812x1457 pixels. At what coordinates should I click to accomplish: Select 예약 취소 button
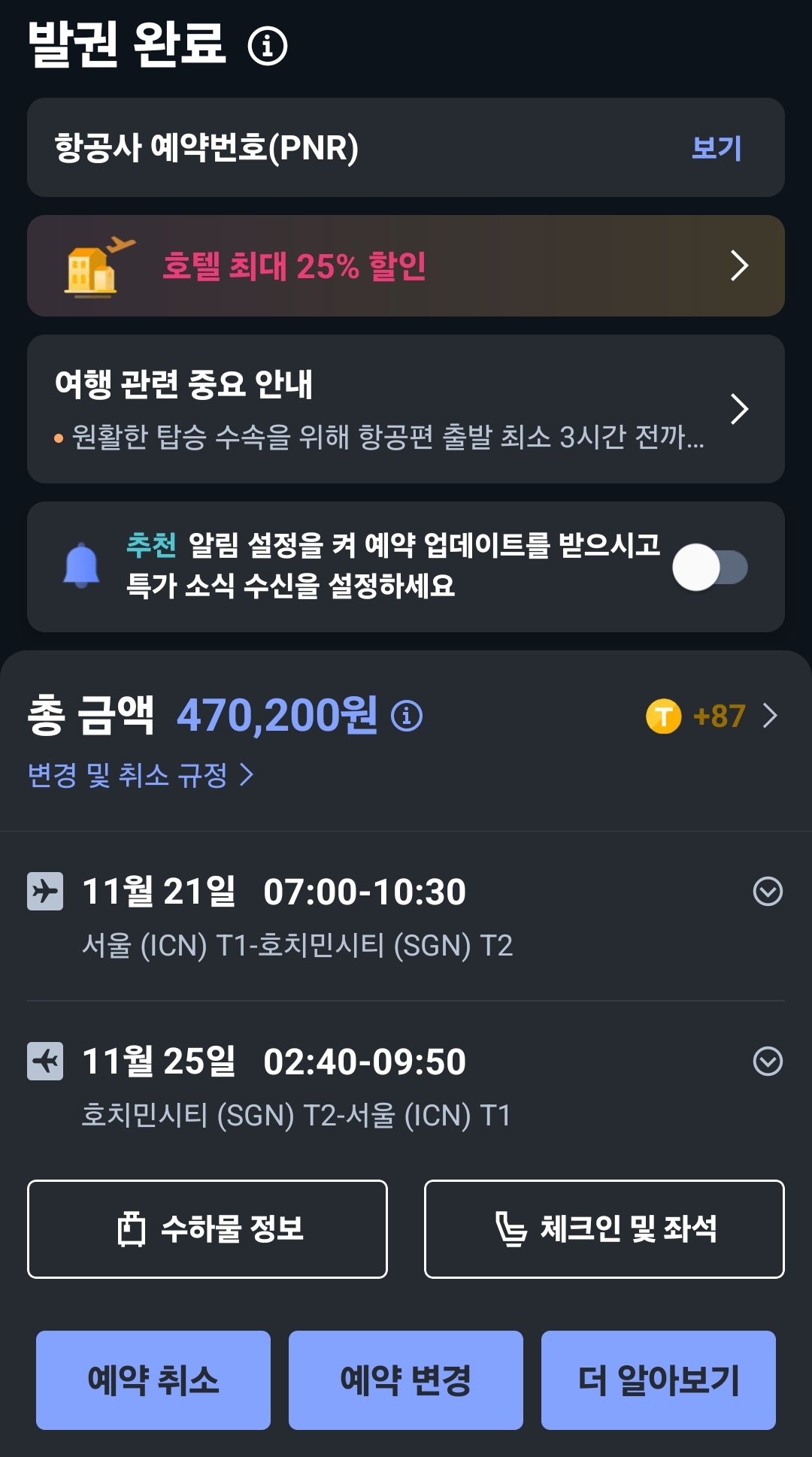point(153,1380)
